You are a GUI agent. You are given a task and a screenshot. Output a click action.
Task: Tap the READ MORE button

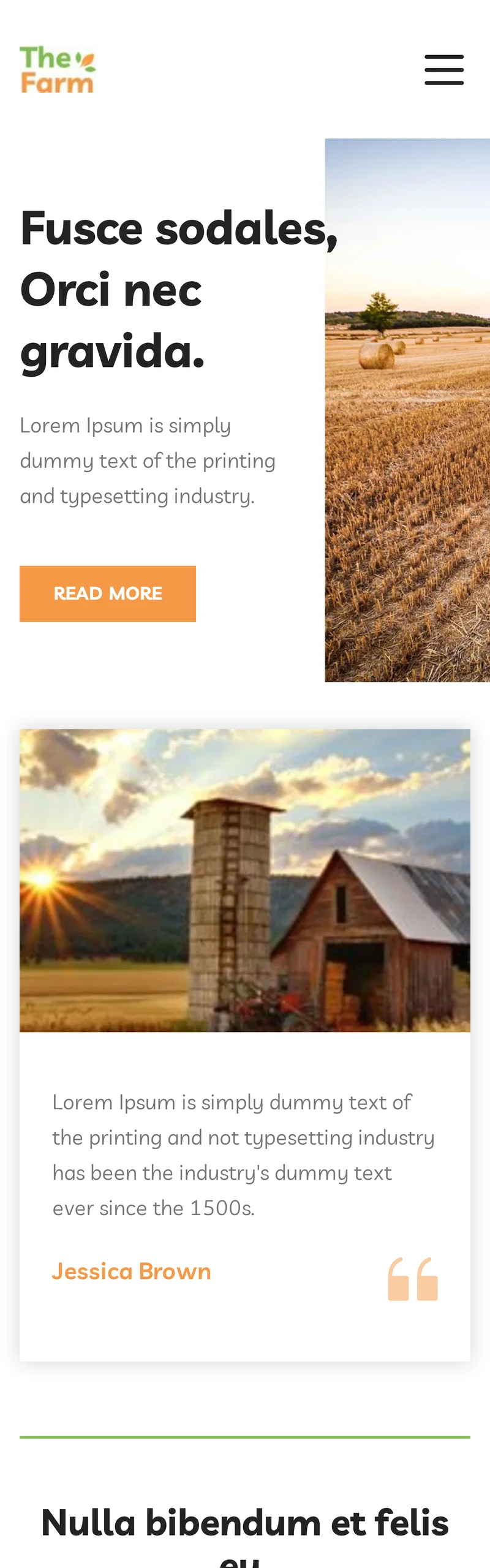click(x=108, y=594)
